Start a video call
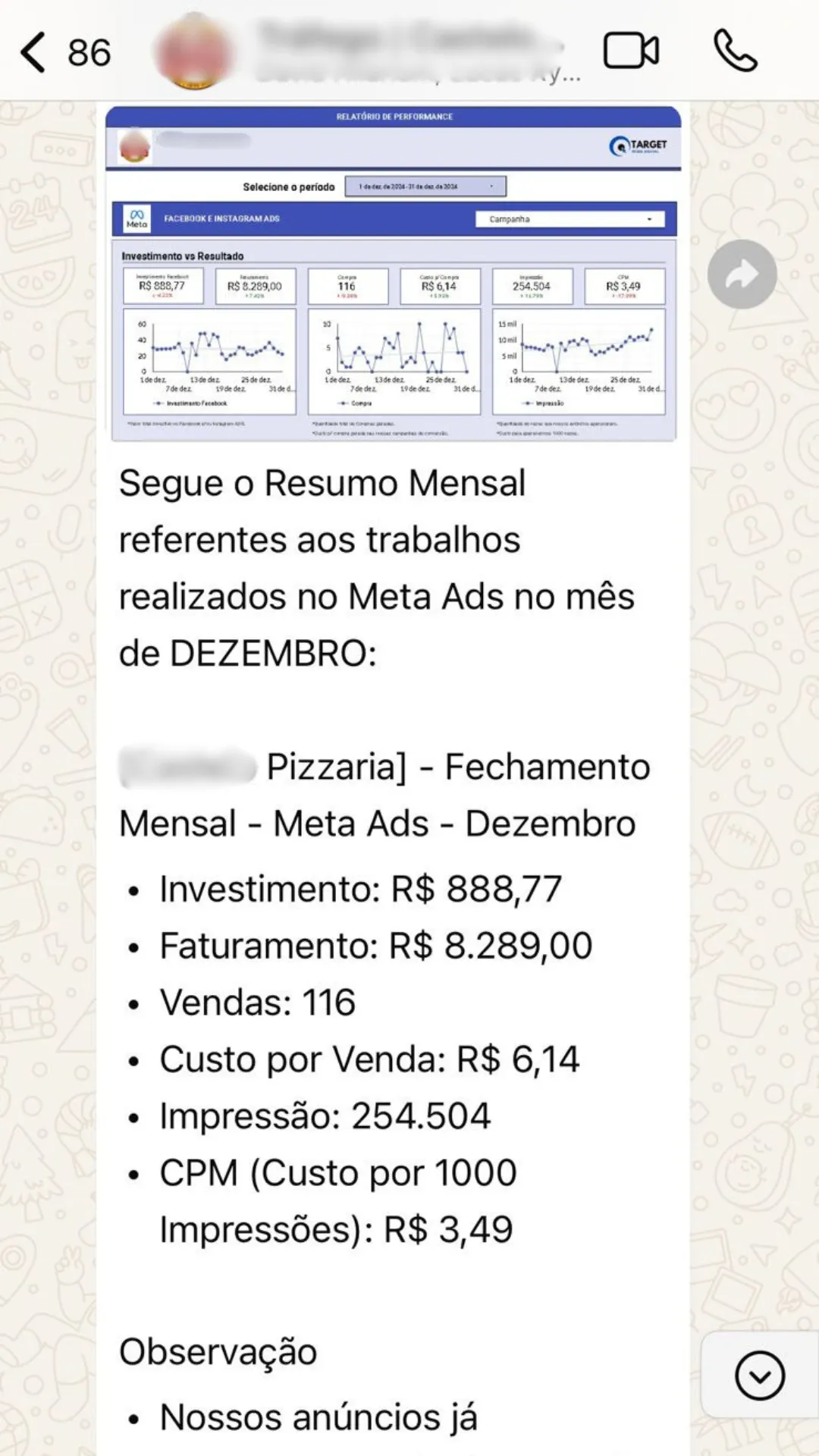The width and height of the screenshot is (819, 1456). click(630, 52)
